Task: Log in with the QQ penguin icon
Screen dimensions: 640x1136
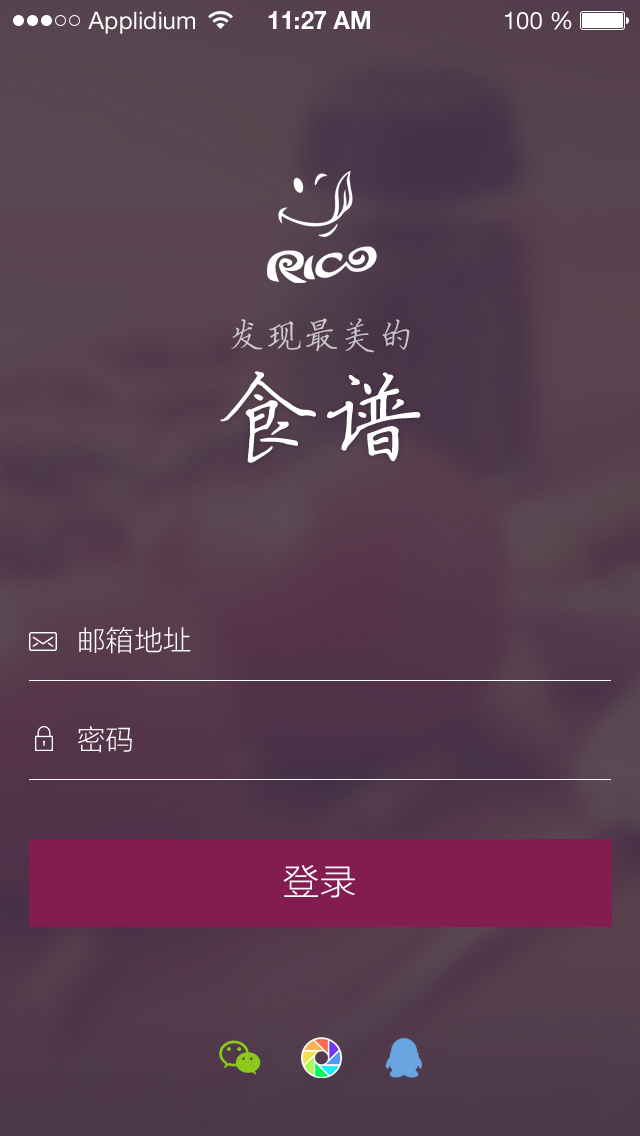Action: [x=404, y=1057]
